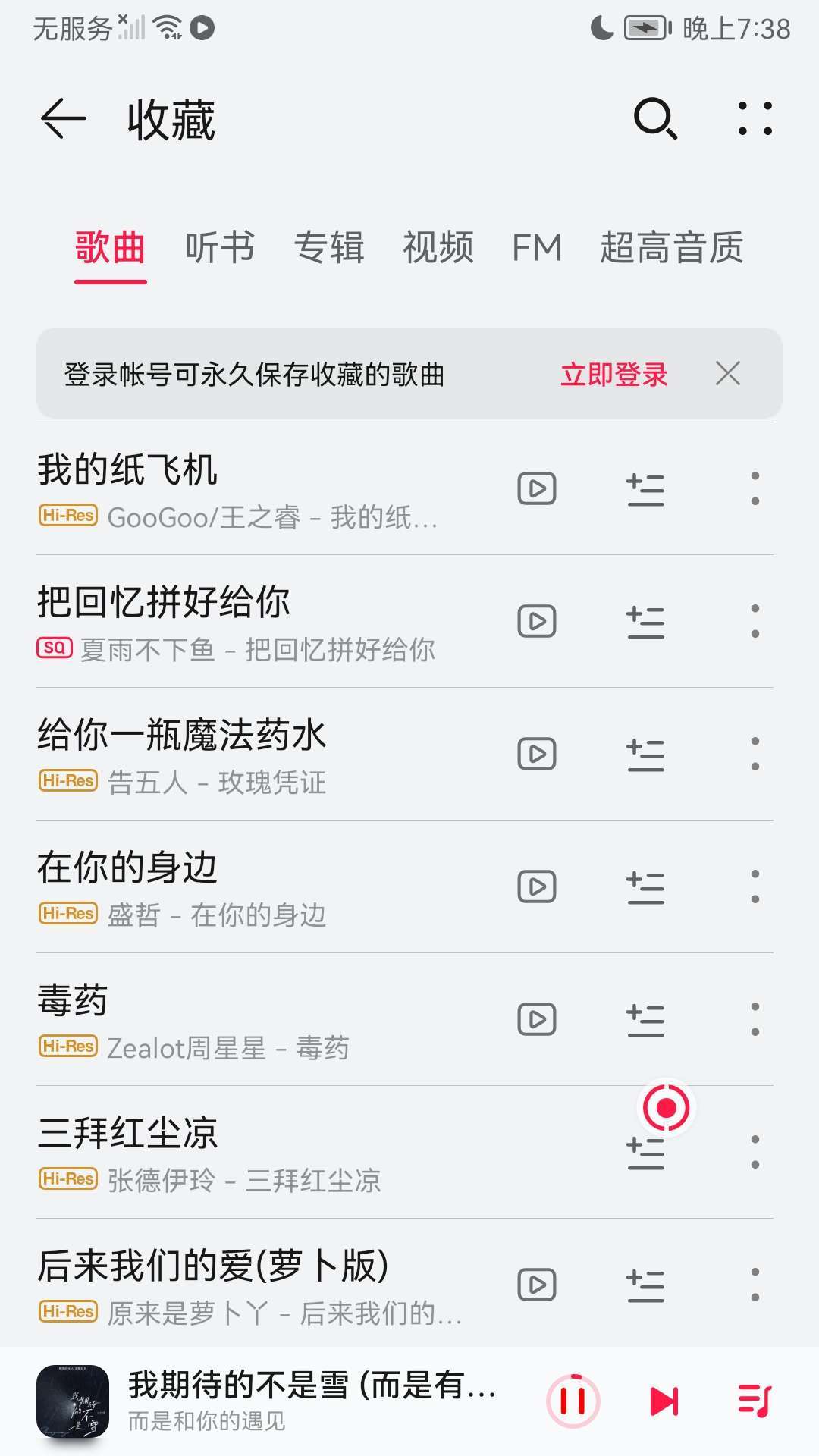Image resolution: width=819 pixels, height=1456 pixels.
Task: Open the 视频 tab
Action: (x=438, y=248)
